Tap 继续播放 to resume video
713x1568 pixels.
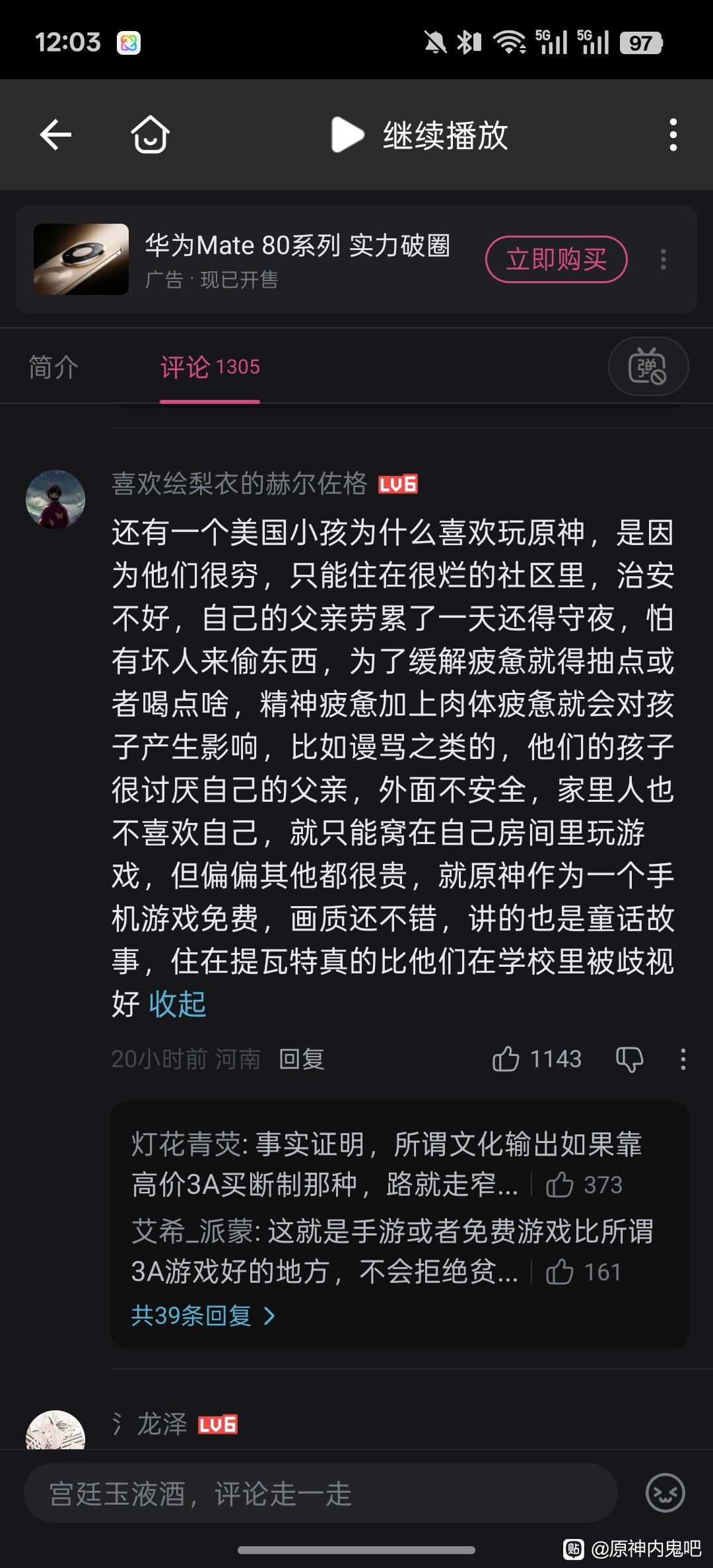click(x=420, y=135)
